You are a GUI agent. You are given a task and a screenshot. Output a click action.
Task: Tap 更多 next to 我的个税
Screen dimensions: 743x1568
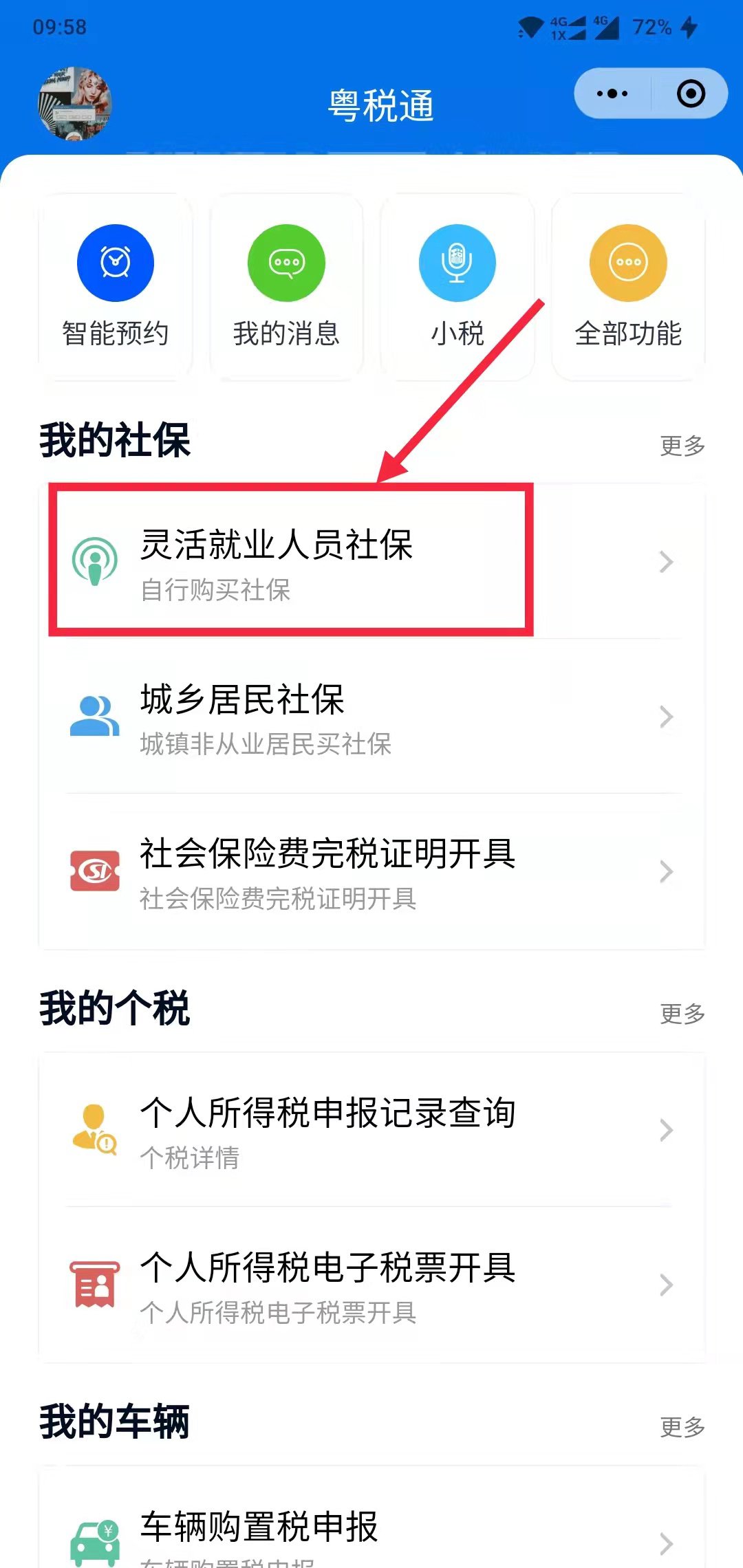[682, 1014]
